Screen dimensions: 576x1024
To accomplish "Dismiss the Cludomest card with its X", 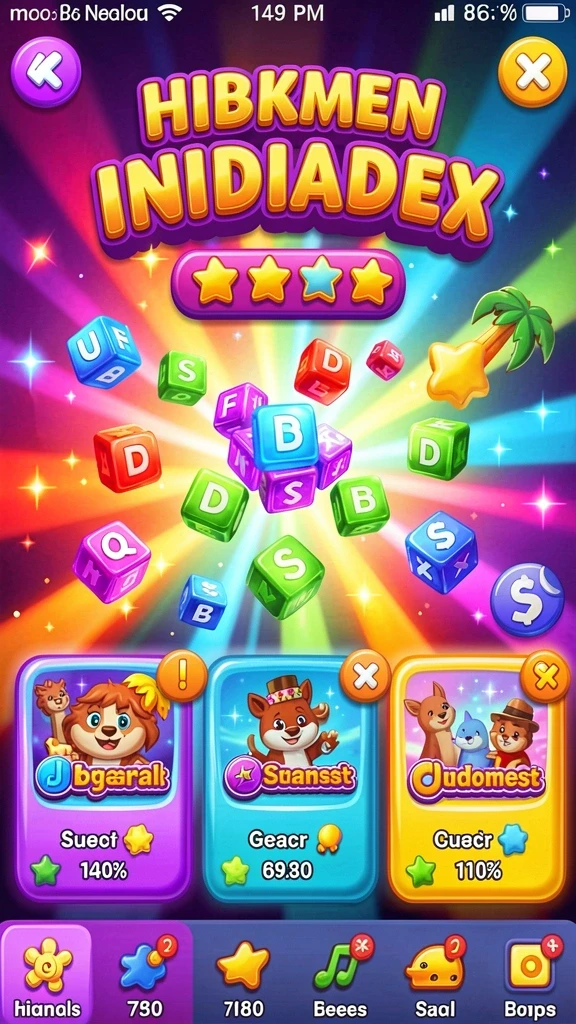I will (545, 677).
